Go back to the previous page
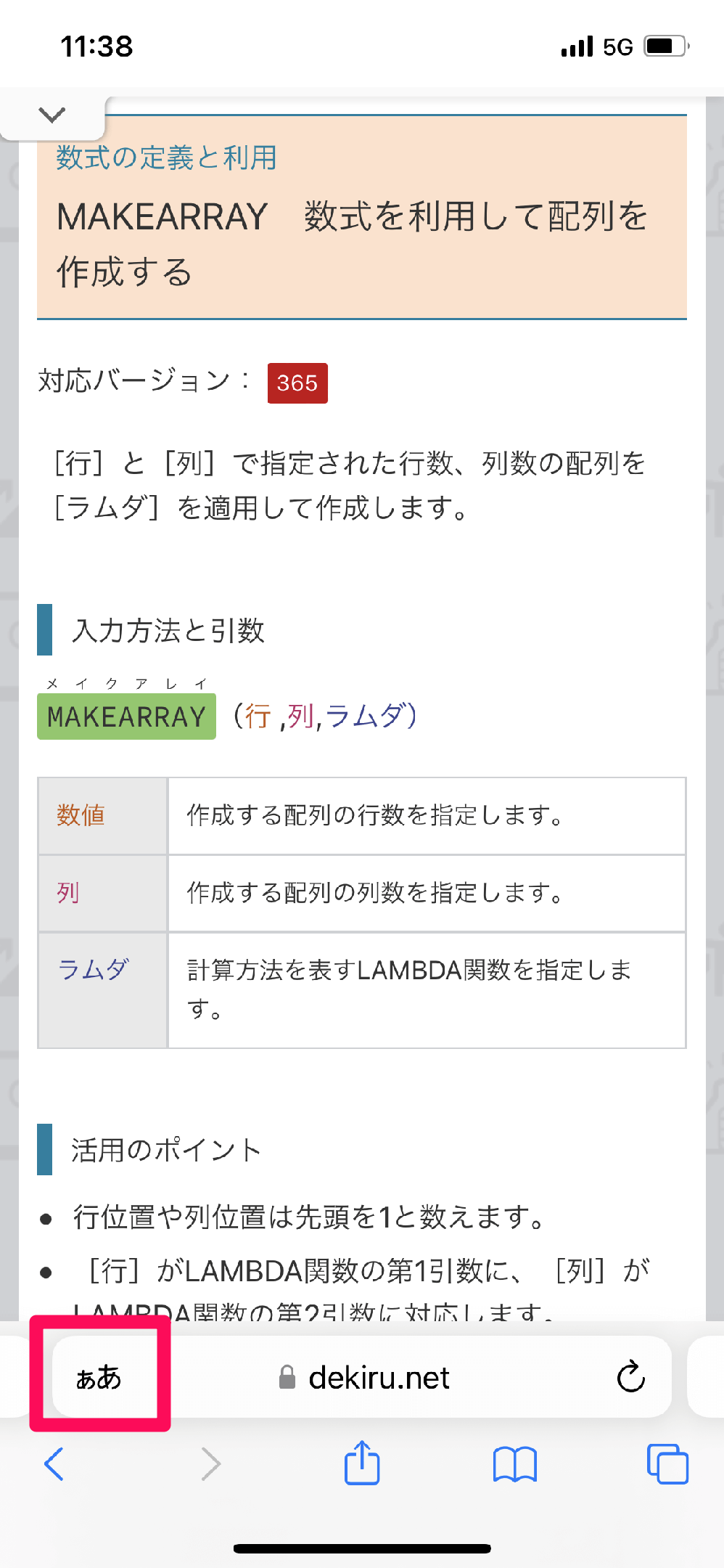Image resolution: width=724 pixels, height=1568 pixels. [54, 1463]
